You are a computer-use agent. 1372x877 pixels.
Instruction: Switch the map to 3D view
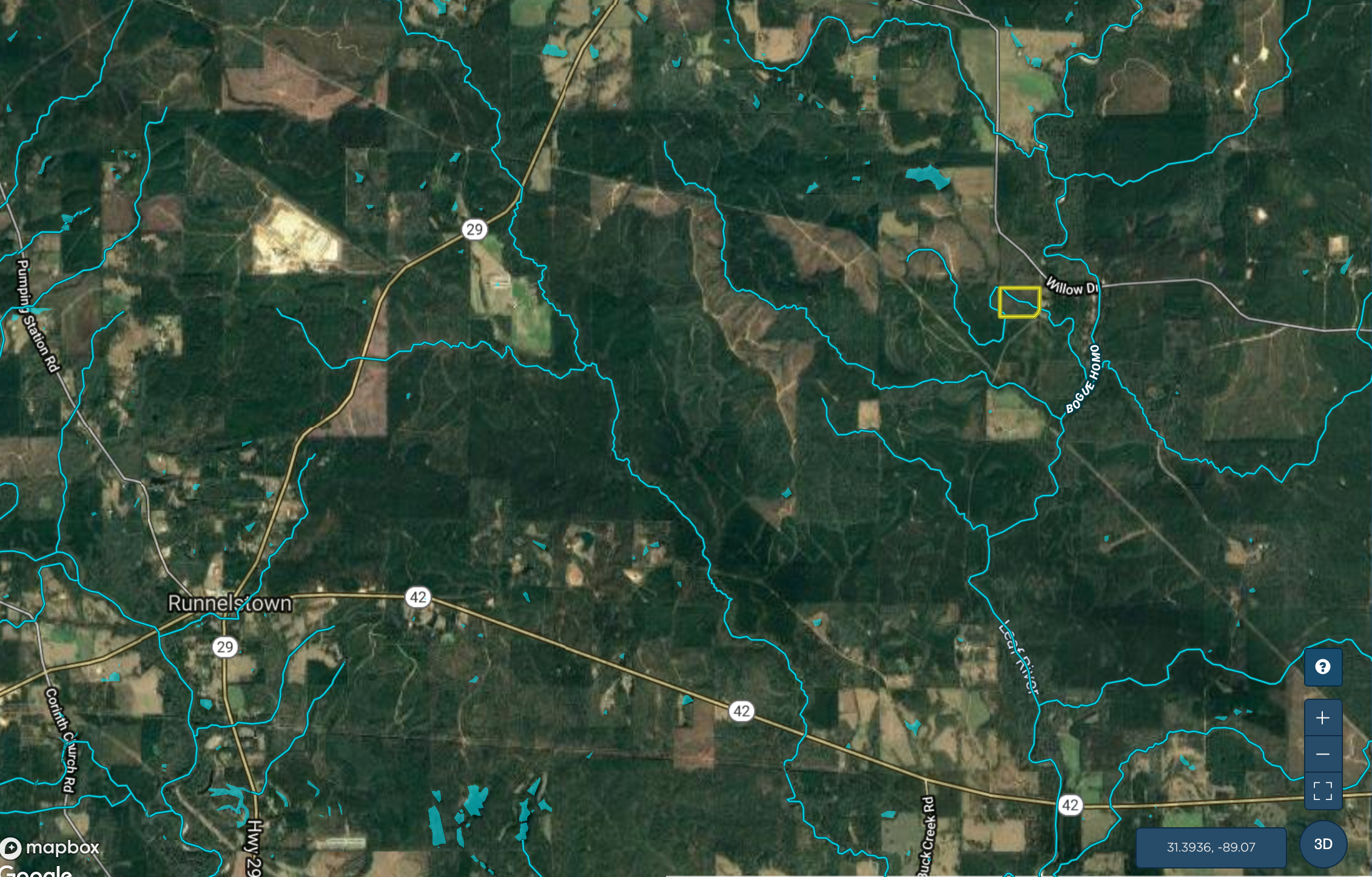click(1323, 844)
